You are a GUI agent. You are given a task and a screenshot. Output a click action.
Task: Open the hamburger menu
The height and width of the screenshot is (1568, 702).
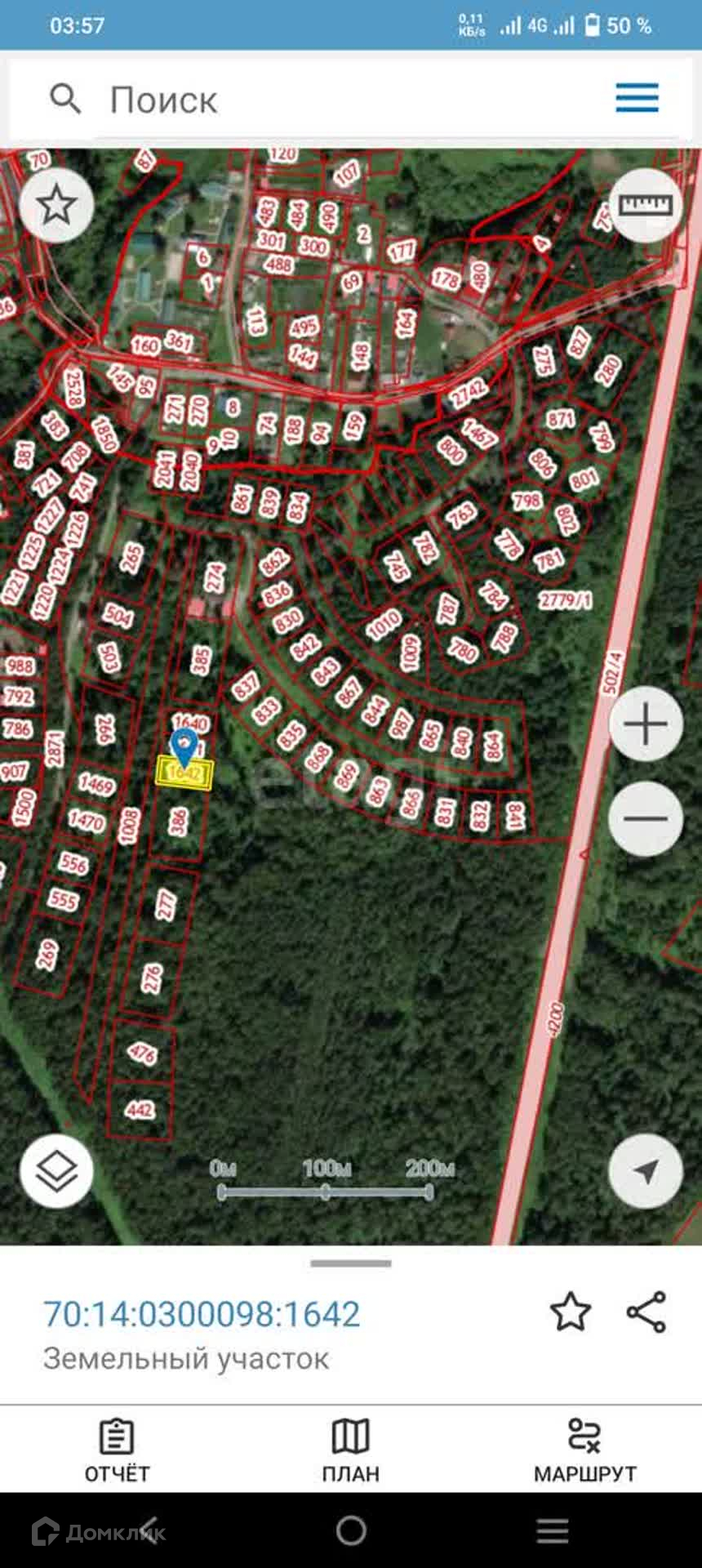(x=637, y=98)
